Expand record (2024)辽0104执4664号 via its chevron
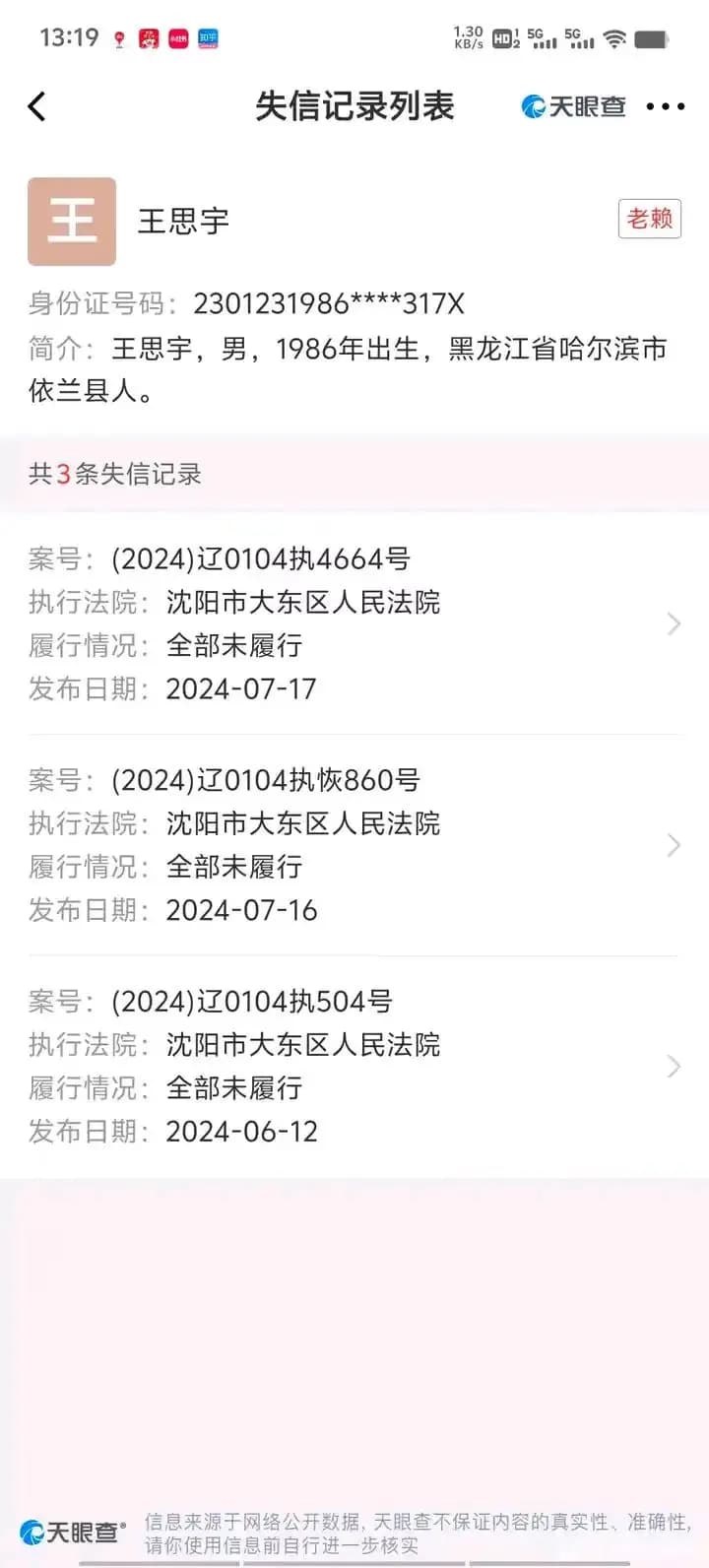Viewport: 709px width, 1568px height. click(x=674, y=623)
